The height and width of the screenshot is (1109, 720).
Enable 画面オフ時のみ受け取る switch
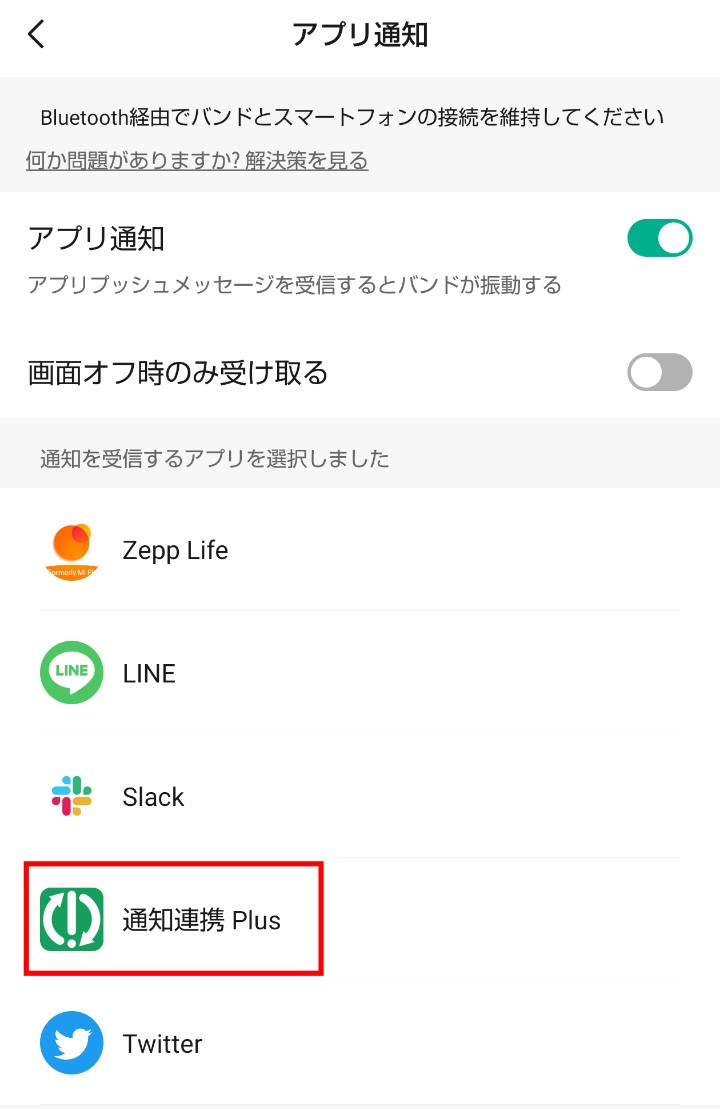tap(659, 372)
